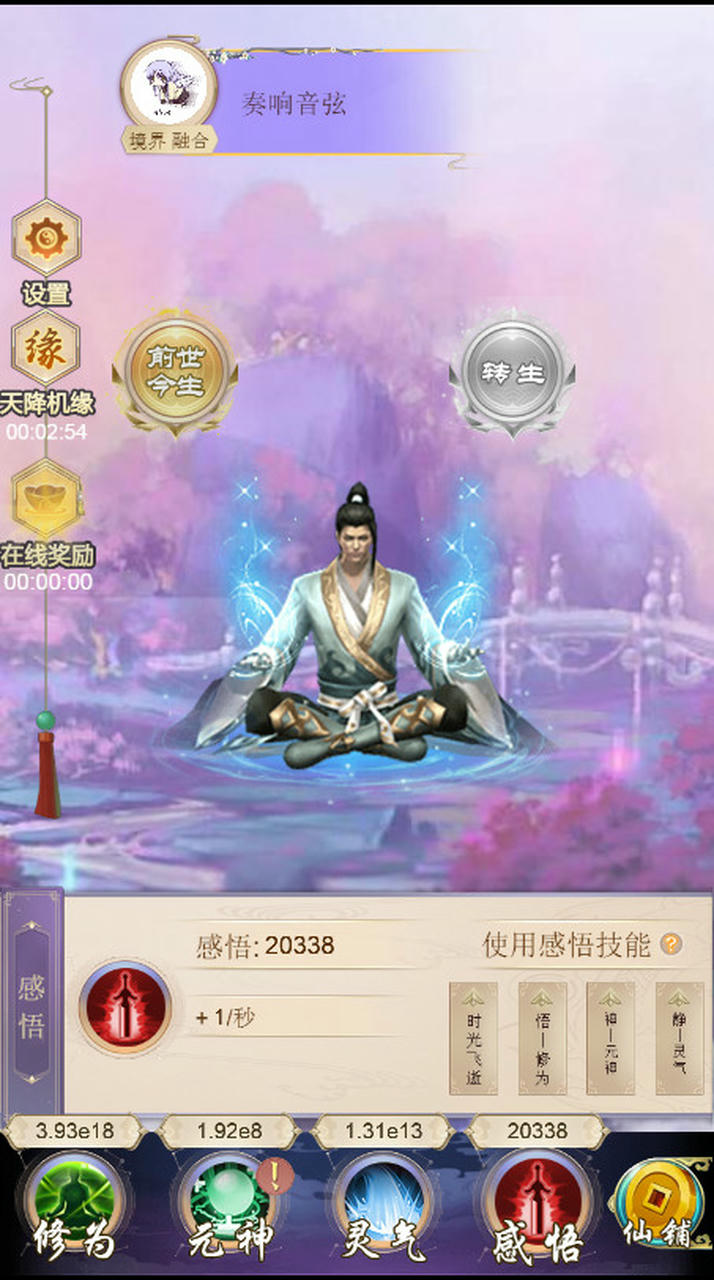714x1280 pixels.
Task: Use the 时光飞逝 skill card
Action: [x=473, y=1038]
